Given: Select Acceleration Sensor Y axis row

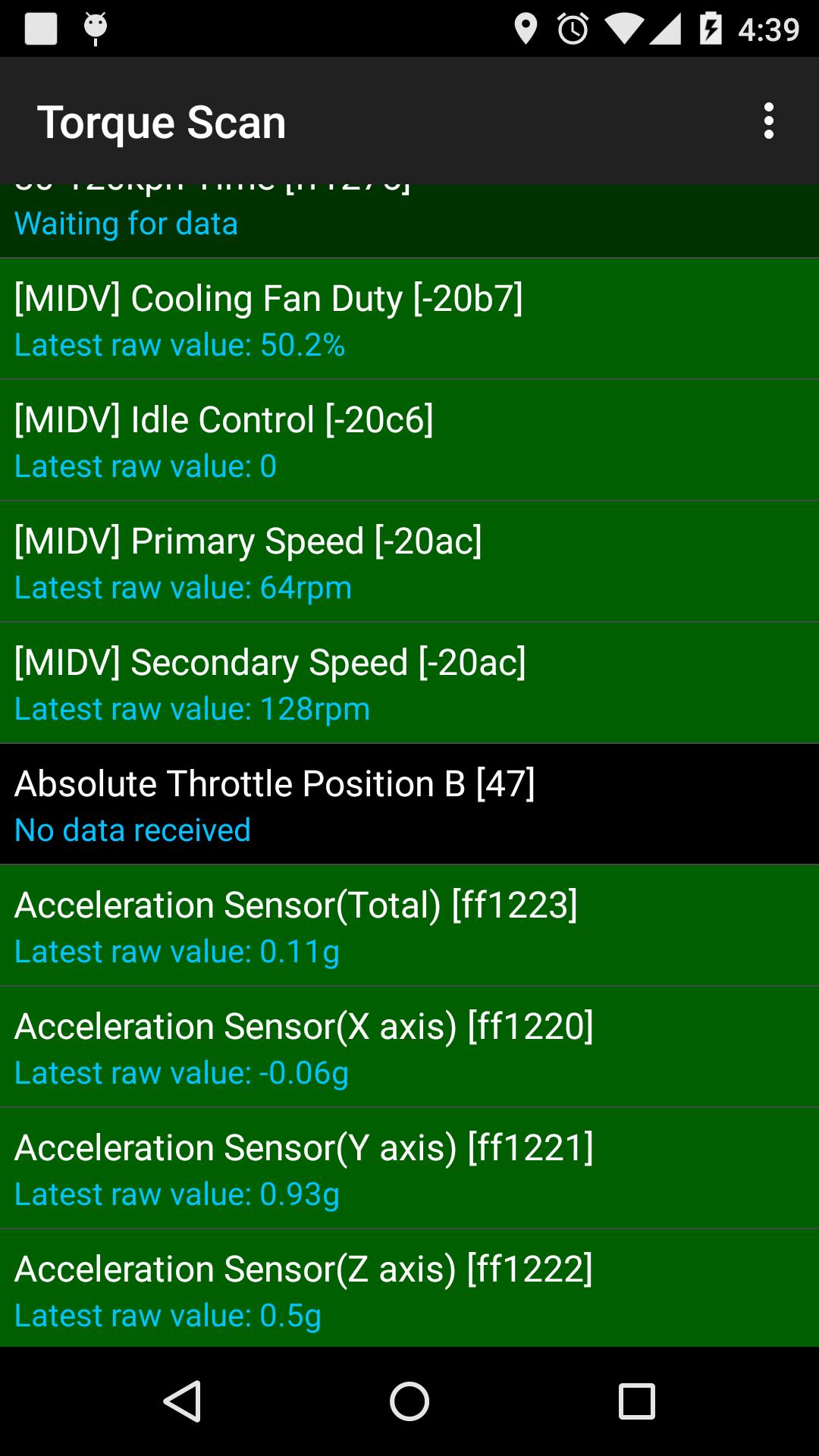Looking at the screenshot, I should click(409, 1168).
